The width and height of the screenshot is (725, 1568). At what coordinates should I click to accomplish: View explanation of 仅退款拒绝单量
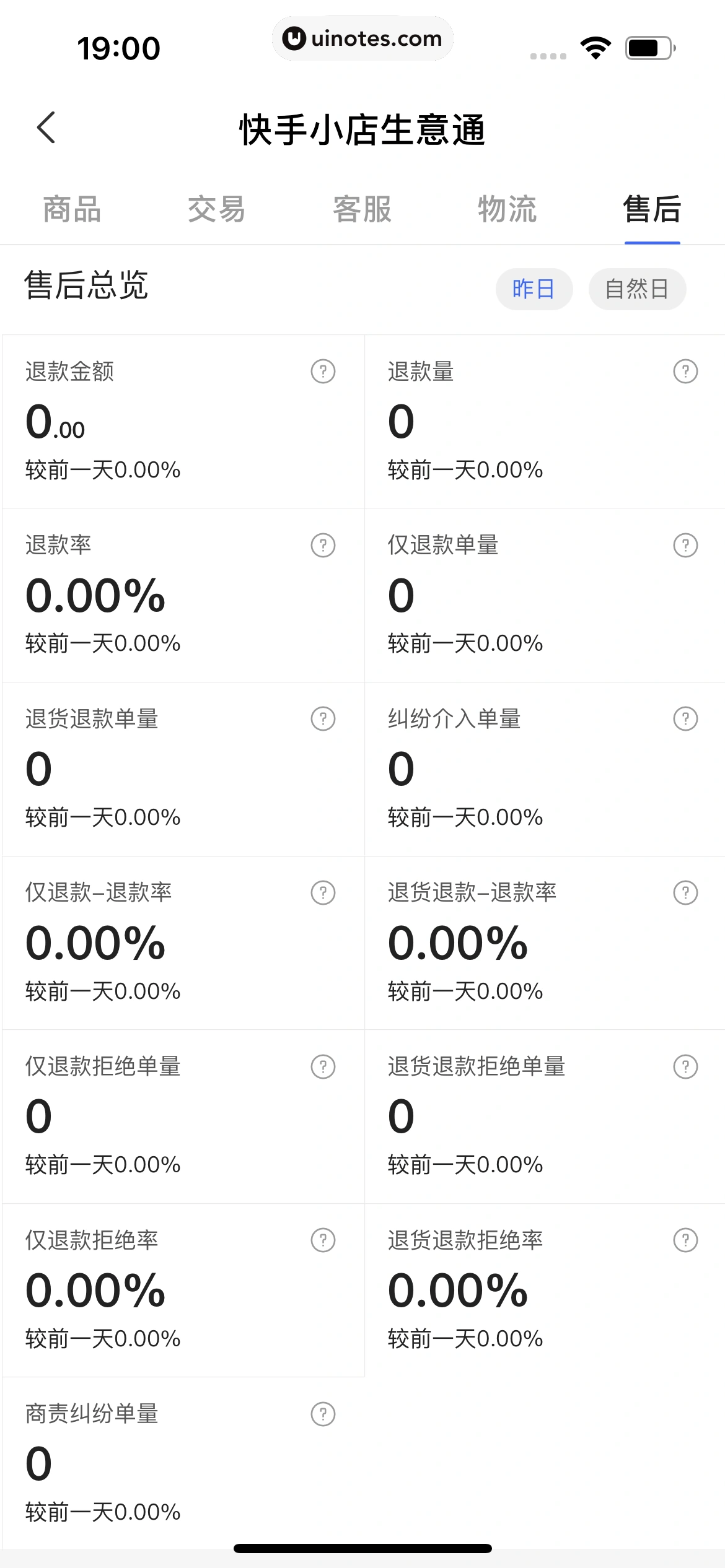(323, 1067)
